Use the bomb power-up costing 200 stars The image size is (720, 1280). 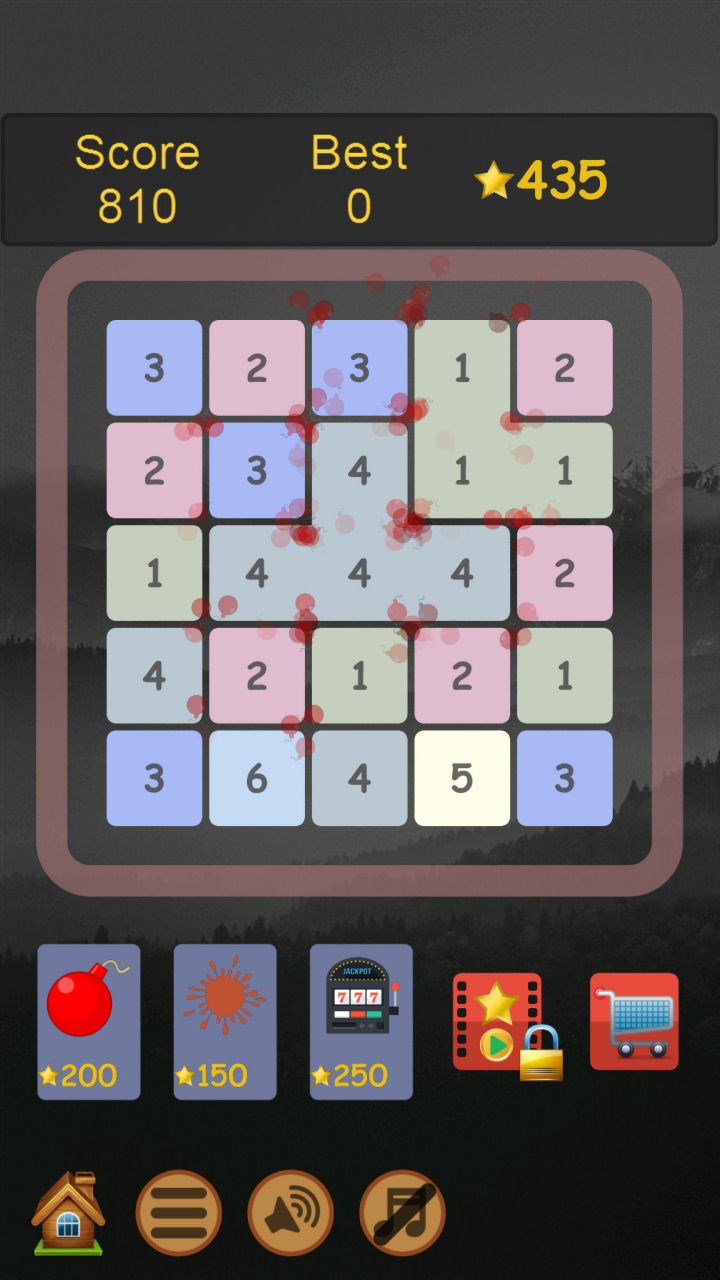pyautogui.click(x=89, y=1020)
